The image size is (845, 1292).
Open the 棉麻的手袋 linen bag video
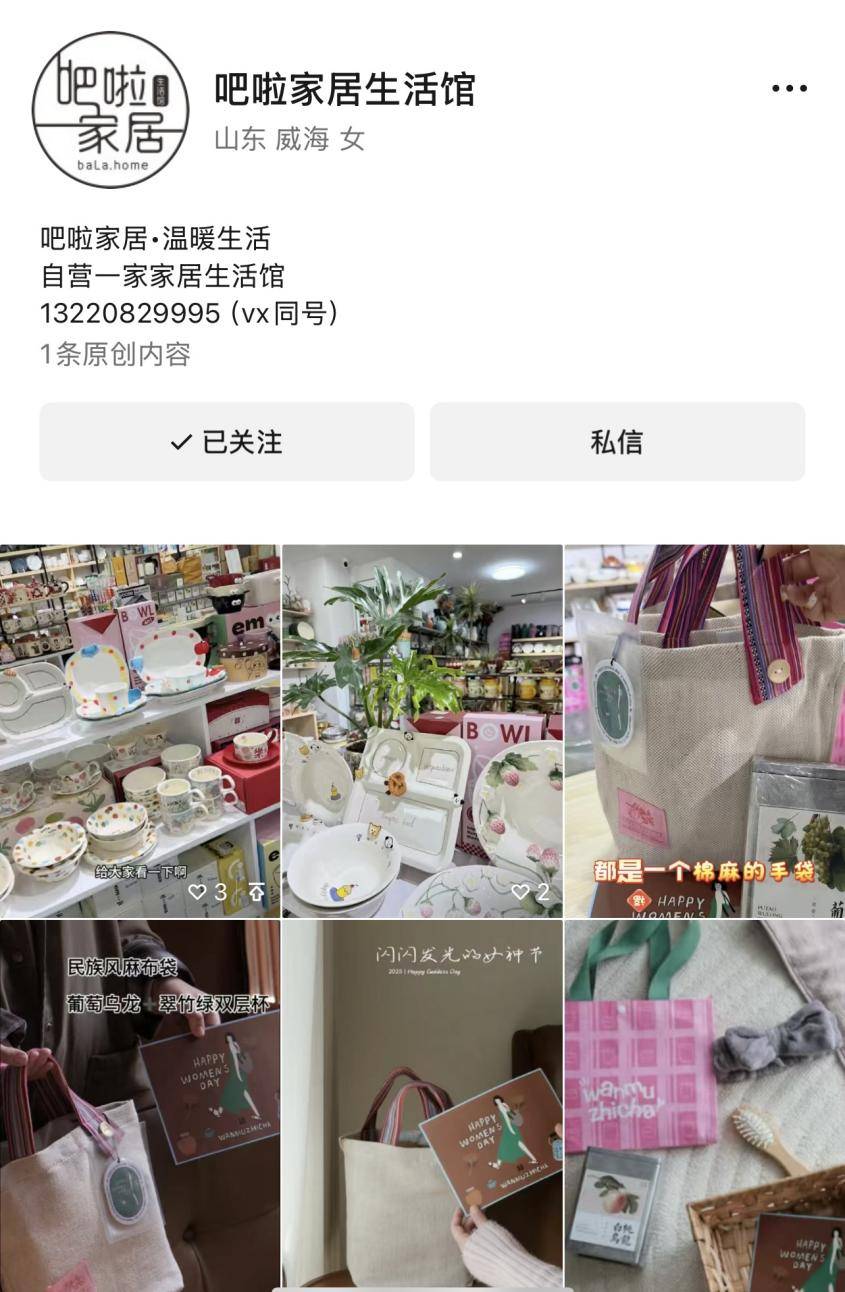pyautogui.click(x=705, y=730)
